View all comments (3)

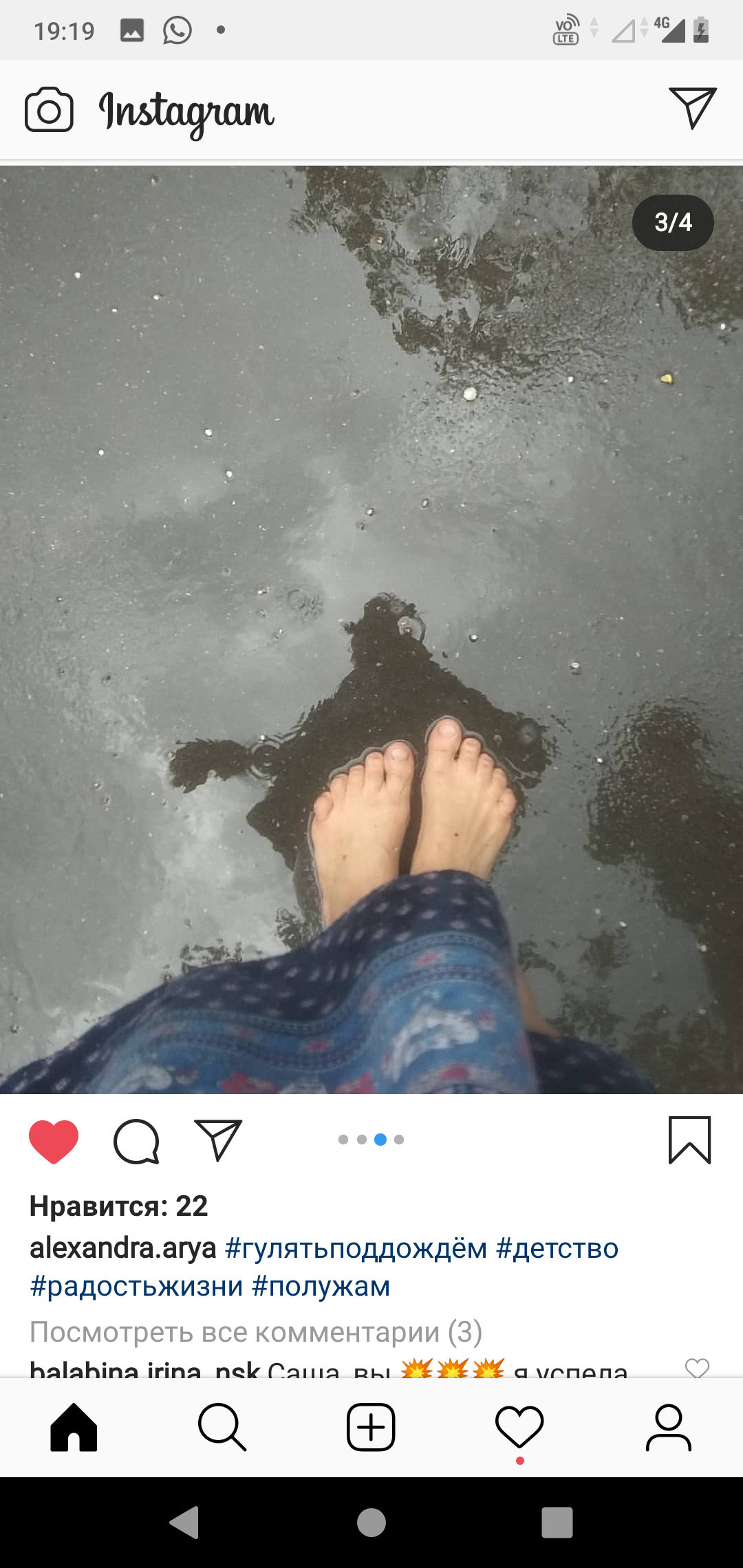tap(256, 1332)
